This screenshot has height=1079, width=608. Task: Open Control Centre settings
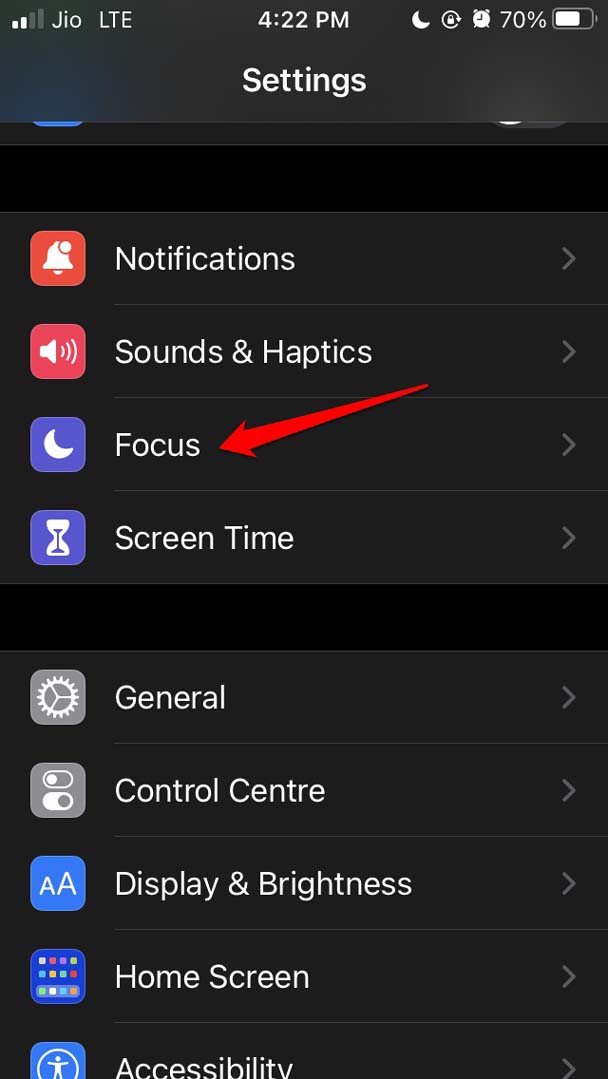click(x=220, y=790)
